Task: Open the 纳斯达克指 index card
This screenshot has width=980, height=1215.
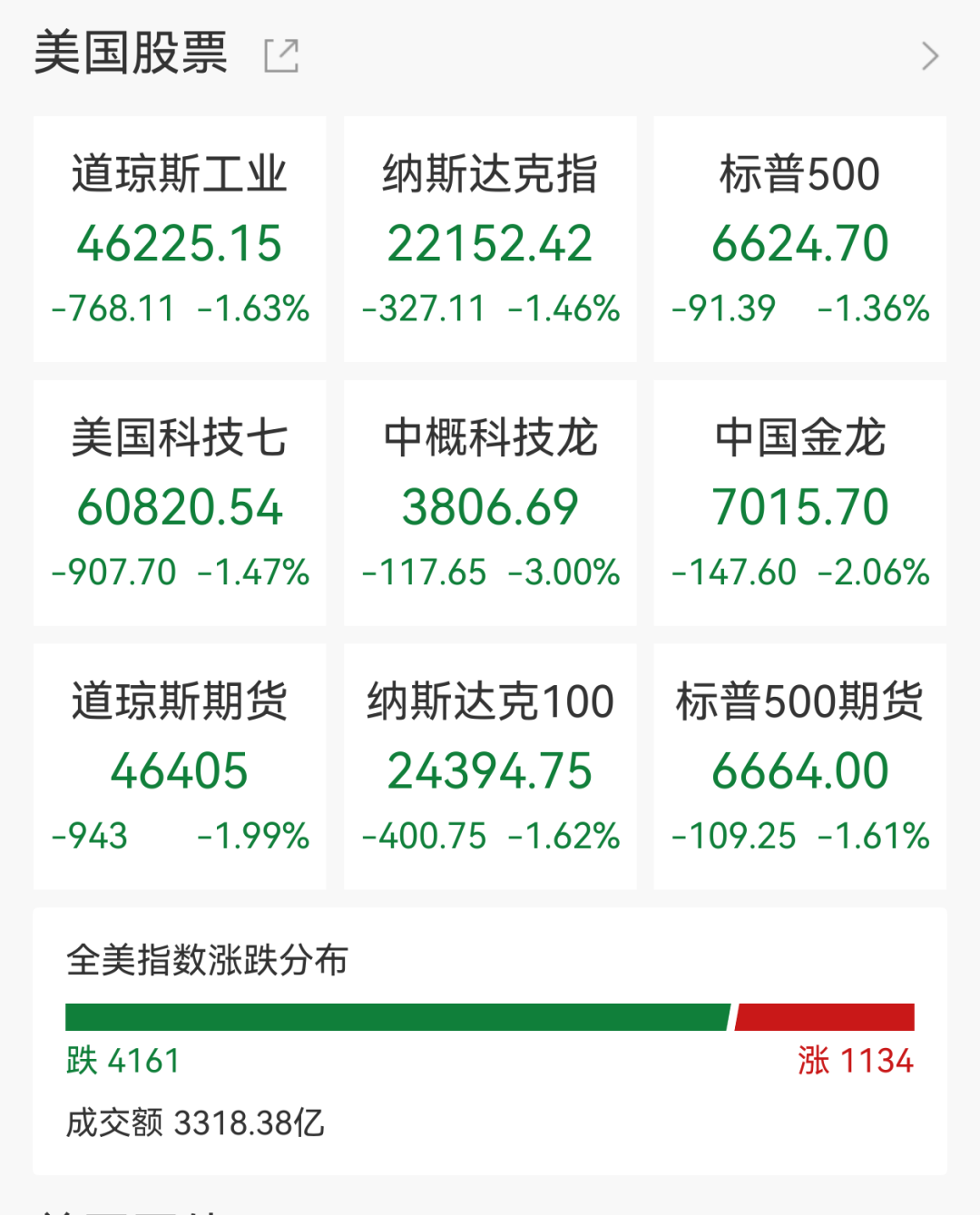Action: (x=489, y=239)
